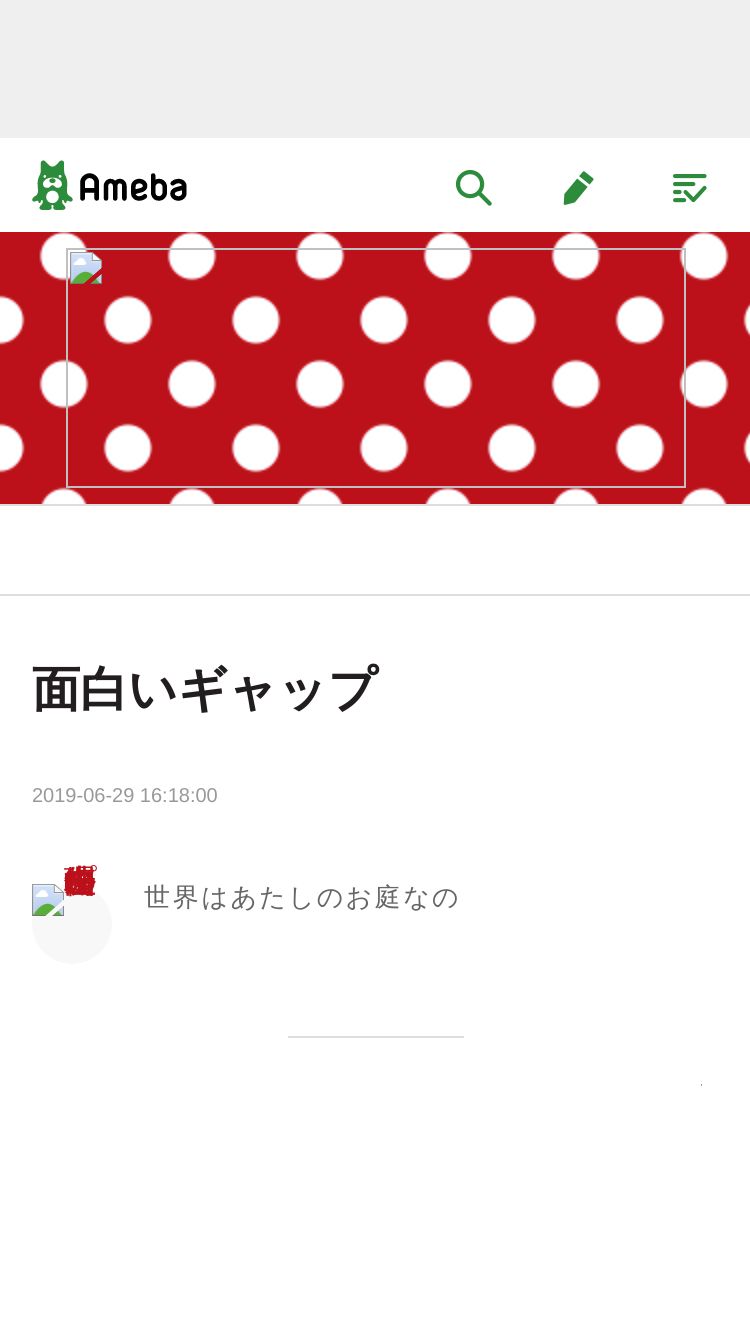
Task: Open the polka-dot blog header banner
Action: [x=376, y=368]
